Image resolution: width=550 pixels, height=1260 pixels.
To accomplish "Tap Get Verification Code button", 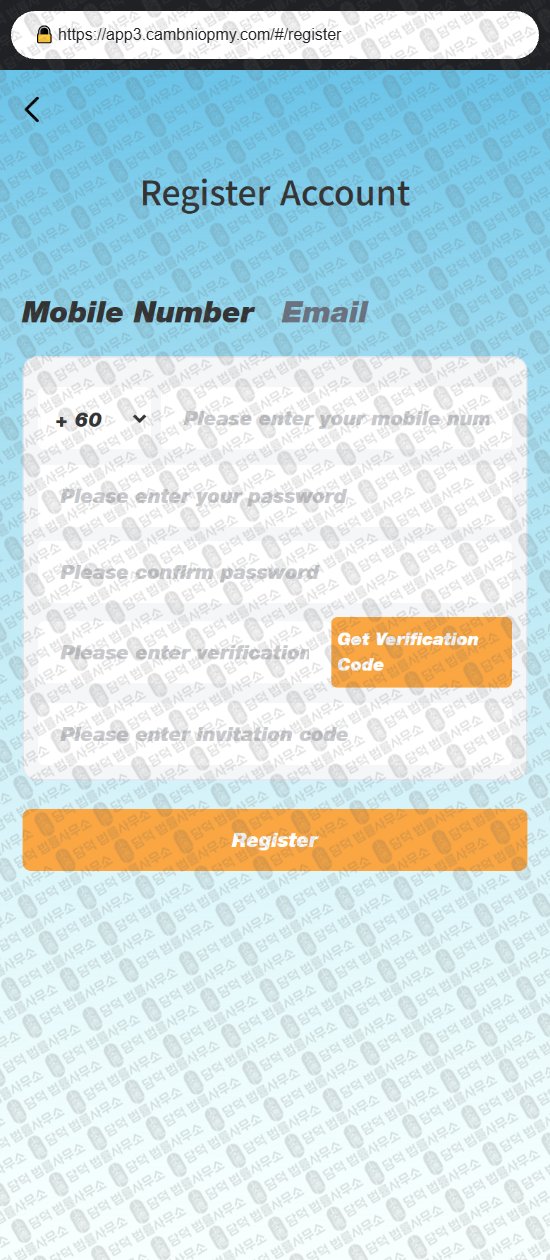I will coord(421,652).
